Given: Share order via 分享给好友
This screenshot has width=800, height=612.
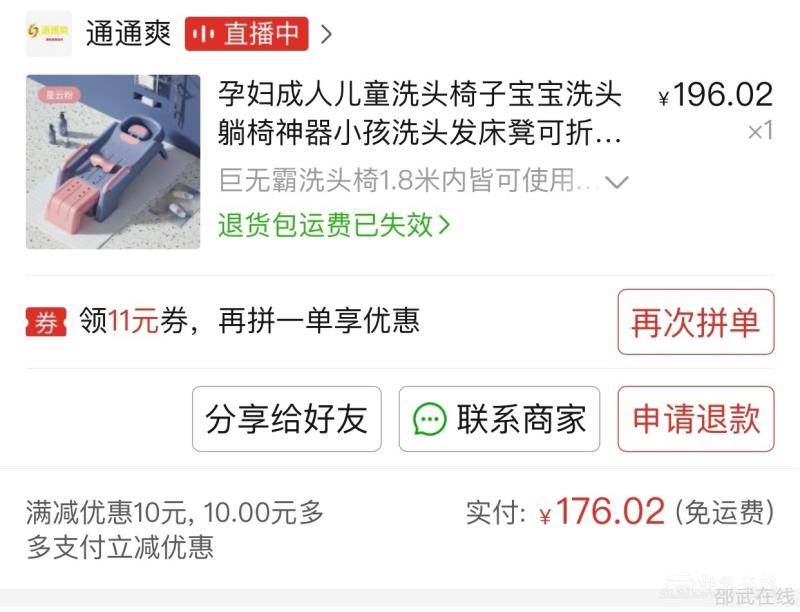Looking at the screenshot, I should pyautogui.click(x=286, y=419).
